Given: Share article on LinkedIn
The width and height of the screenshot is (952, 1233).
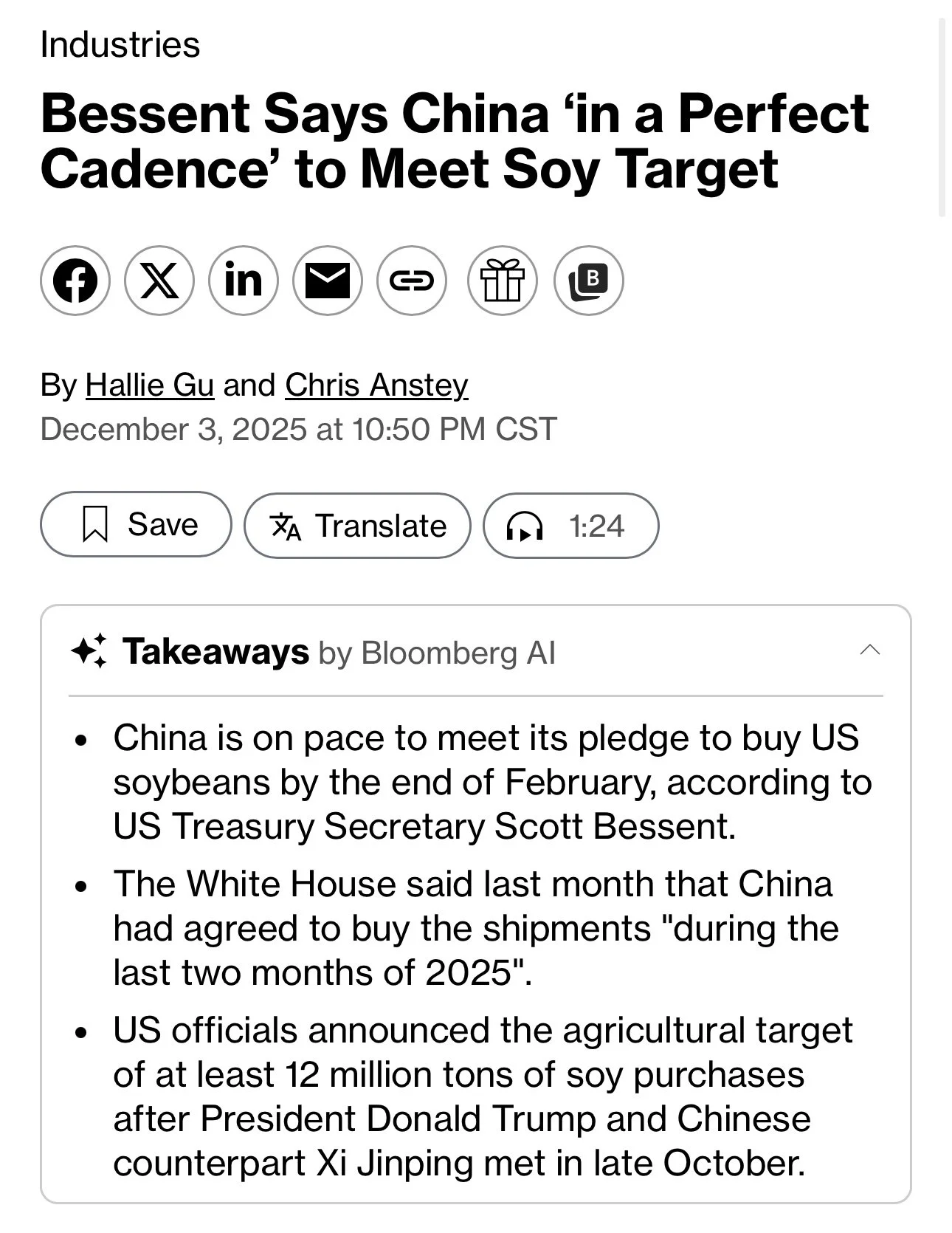Looking at the screenshot, I should click(244, 281).
